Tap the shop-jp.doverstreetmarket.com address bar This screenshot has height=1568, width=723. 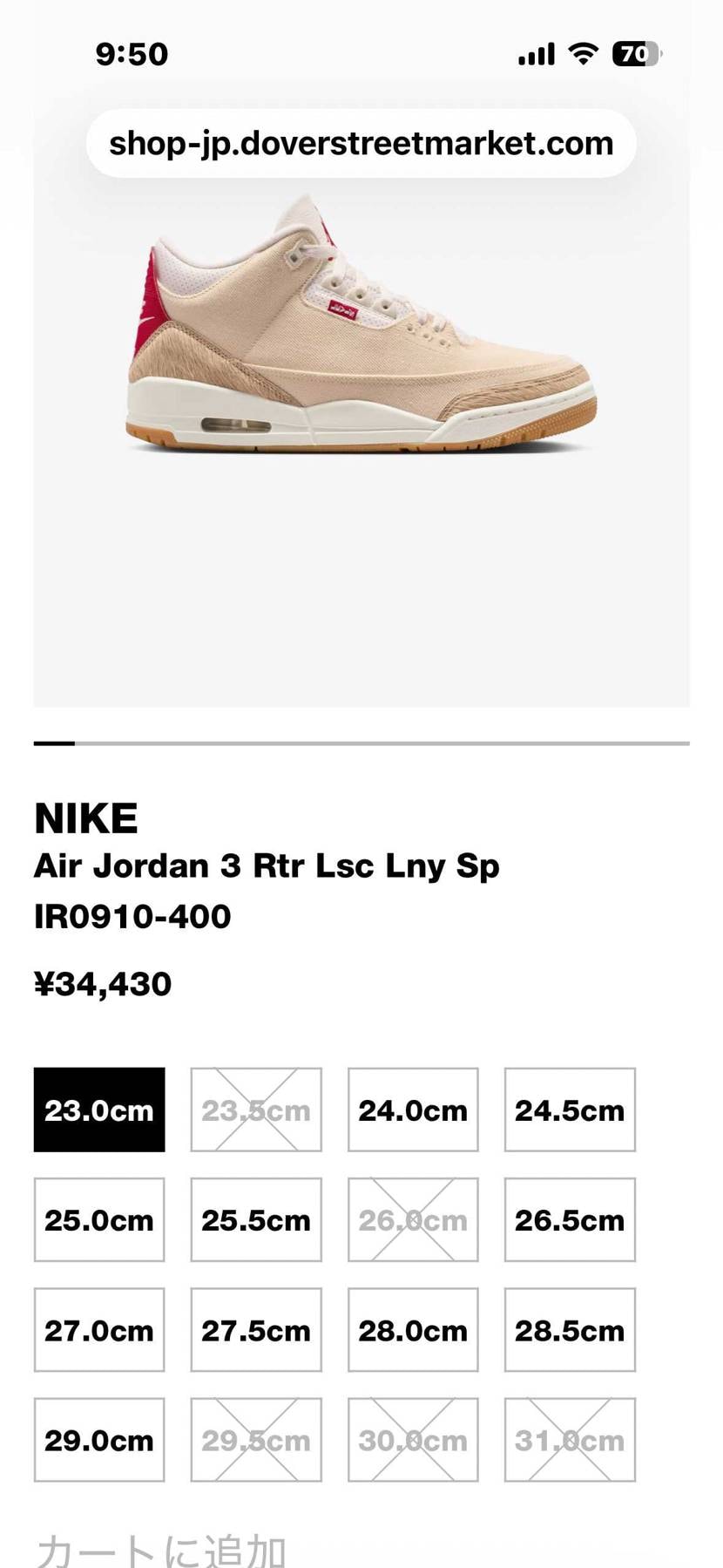[x=361, y=144]
